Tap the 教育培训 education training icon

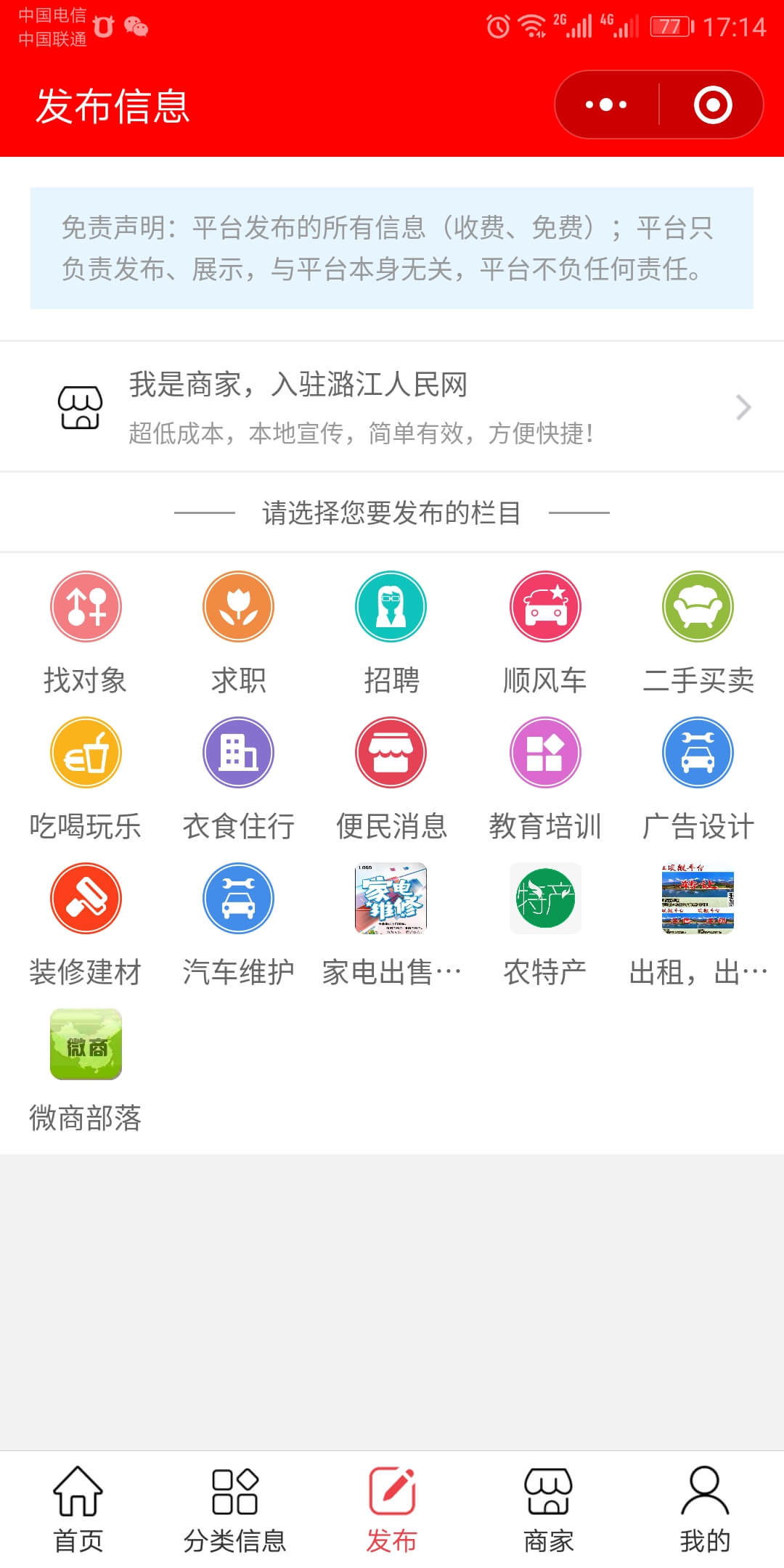(x=544, y=752)
